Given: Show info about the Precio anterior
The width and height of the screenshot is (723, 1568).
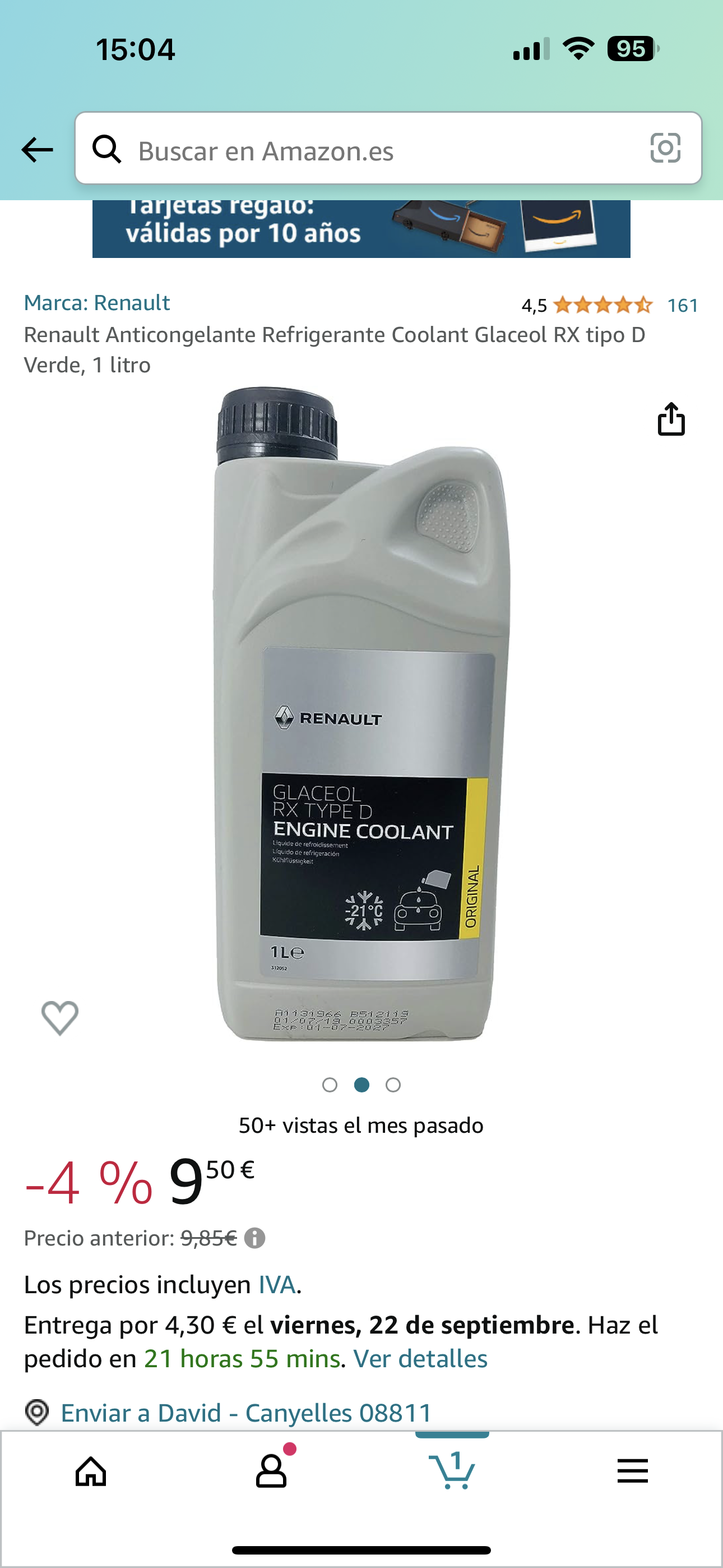Looking at the screenshot, I should click(254, 1238).
